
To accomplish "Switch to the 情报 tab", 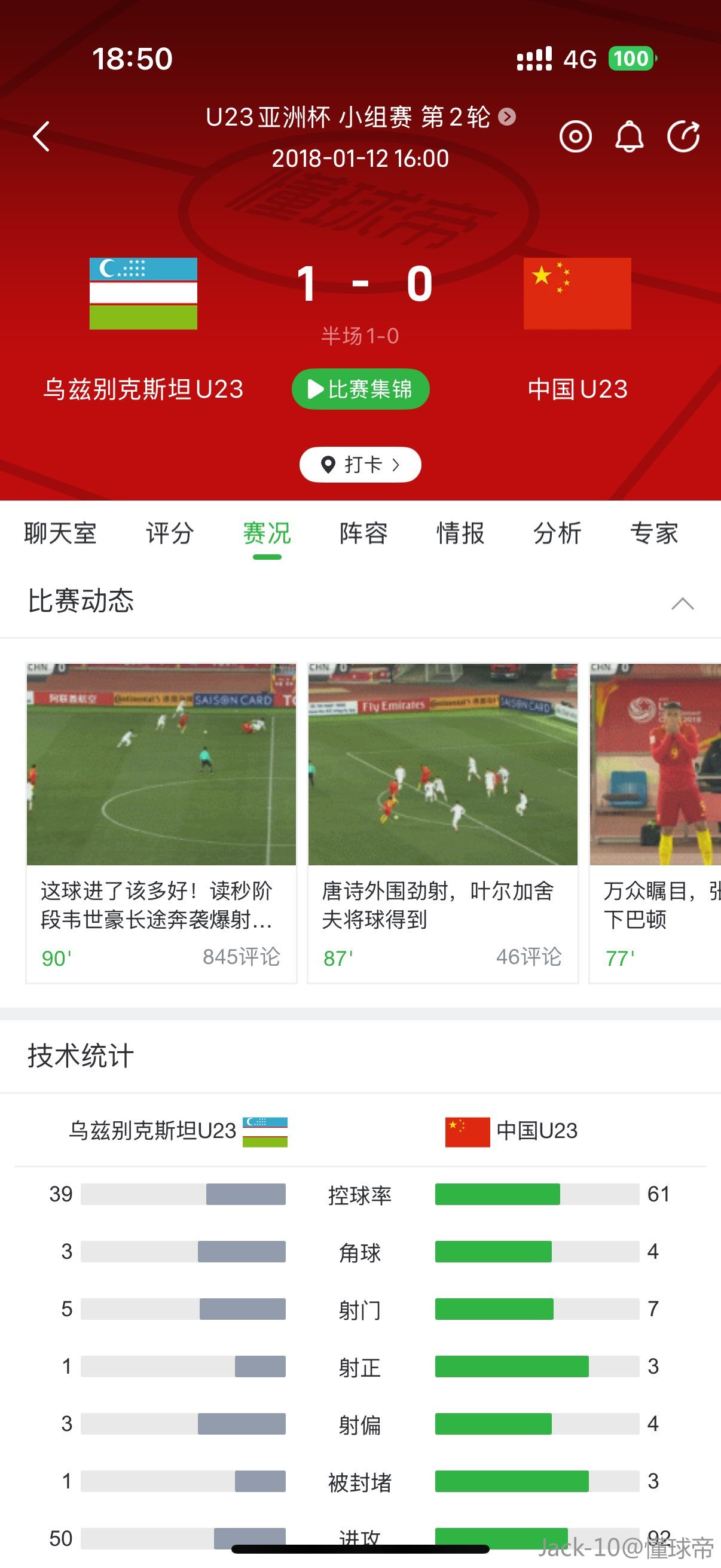I will click(x=460, y=533).
